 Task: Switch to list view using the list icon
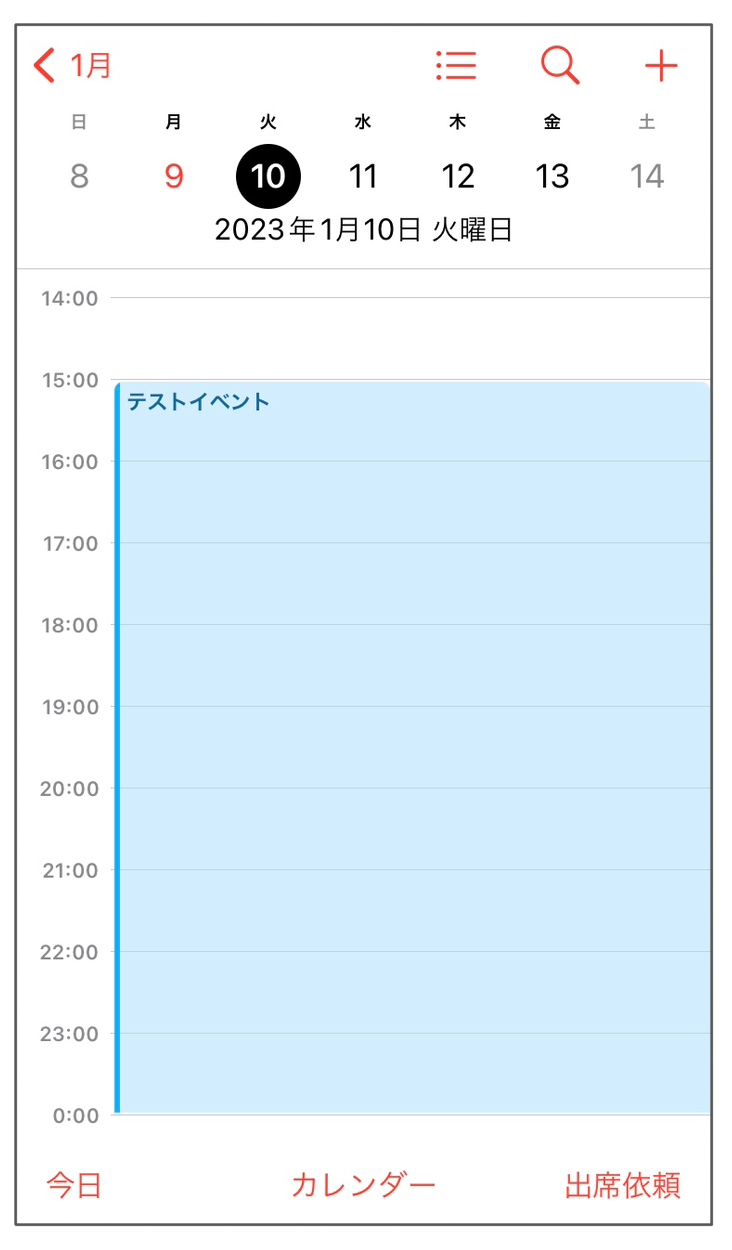pyautogui.click(x=456, y=64)
